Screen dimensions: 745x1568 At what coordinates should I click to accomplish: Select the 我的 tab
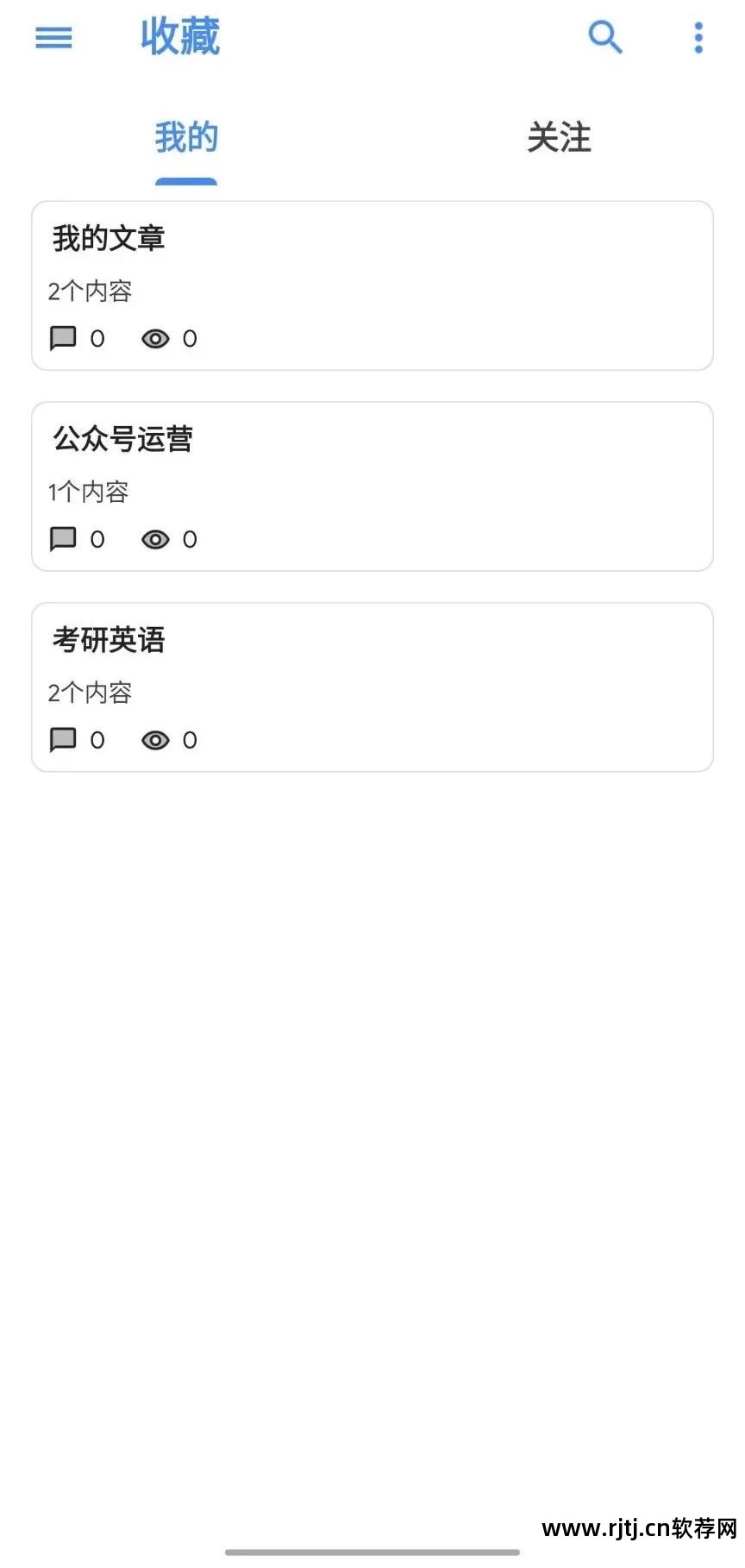click(185, 138)
